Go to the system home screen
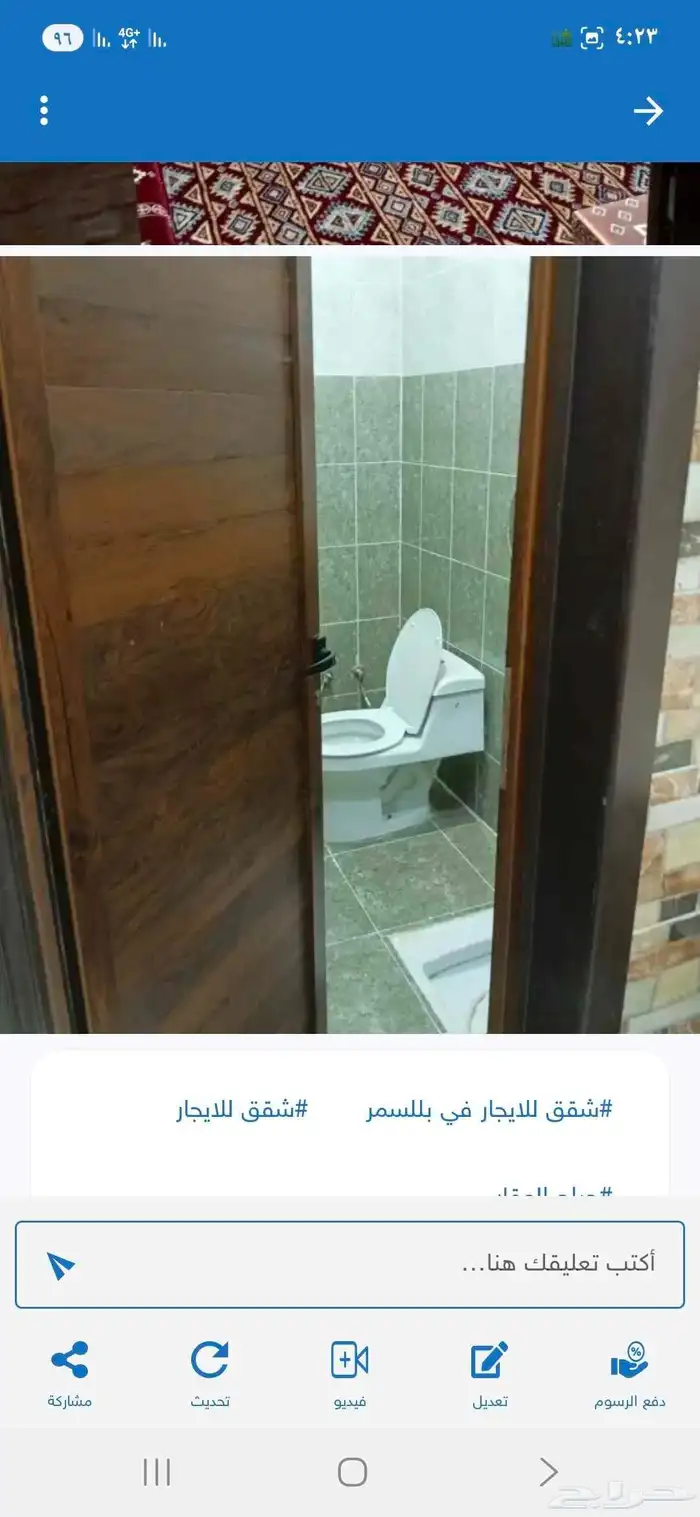 point(352,1471)
